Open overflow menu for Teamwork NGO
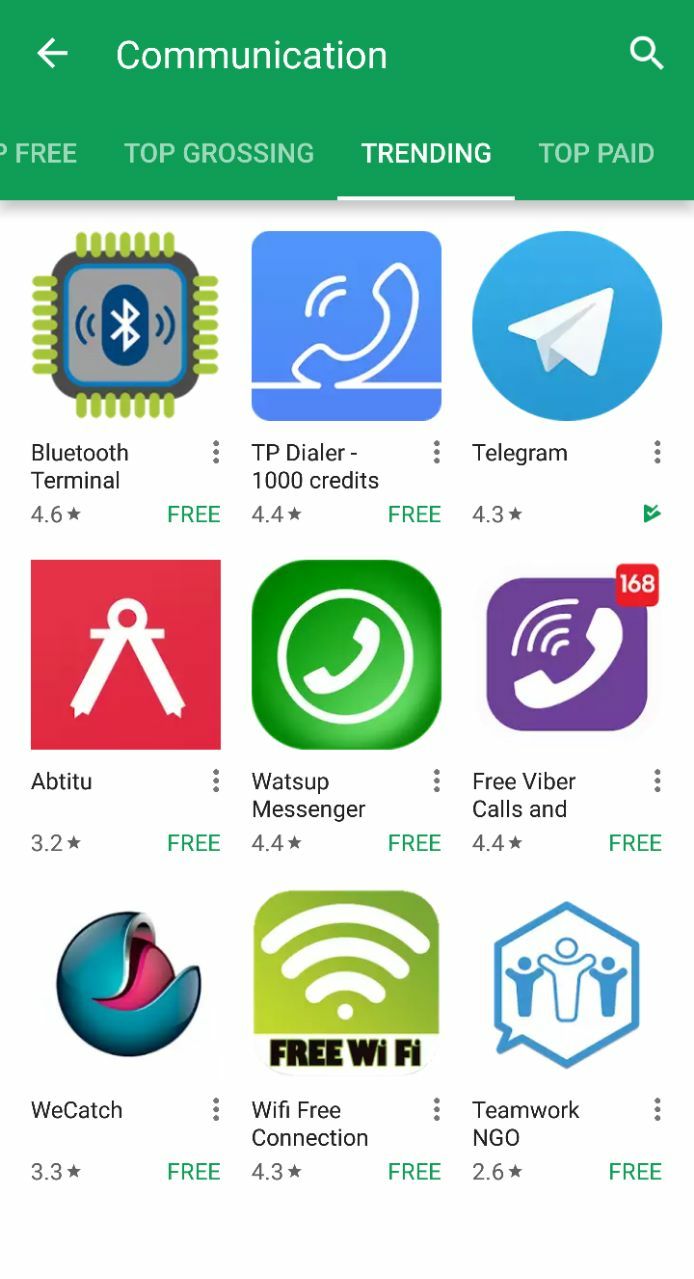 657,1109
